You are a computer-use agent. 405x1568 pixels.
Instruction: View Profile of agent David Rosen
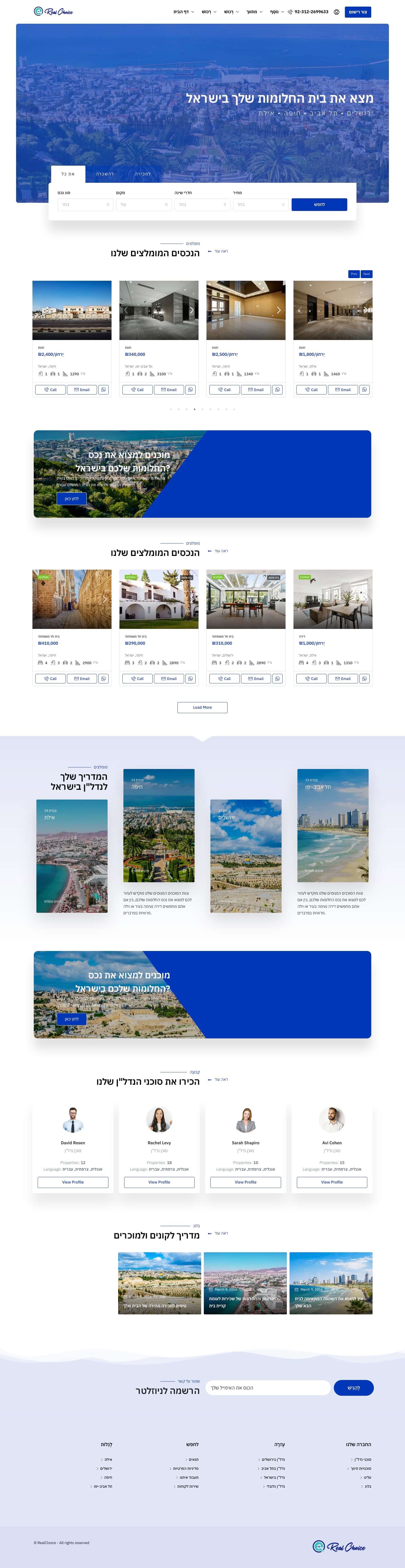pyautogui.click(x=73, y=1182)
